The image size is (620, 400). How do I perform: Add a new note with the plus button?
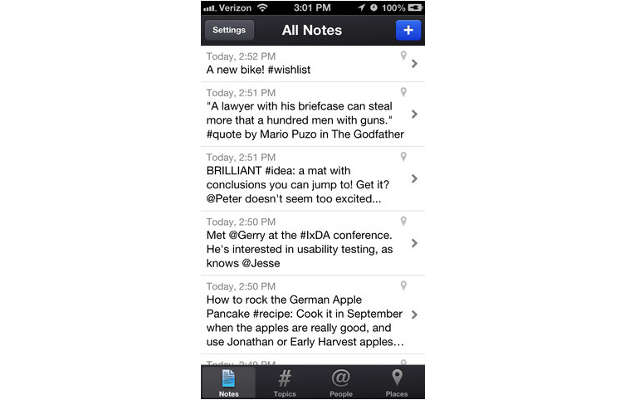408,30
